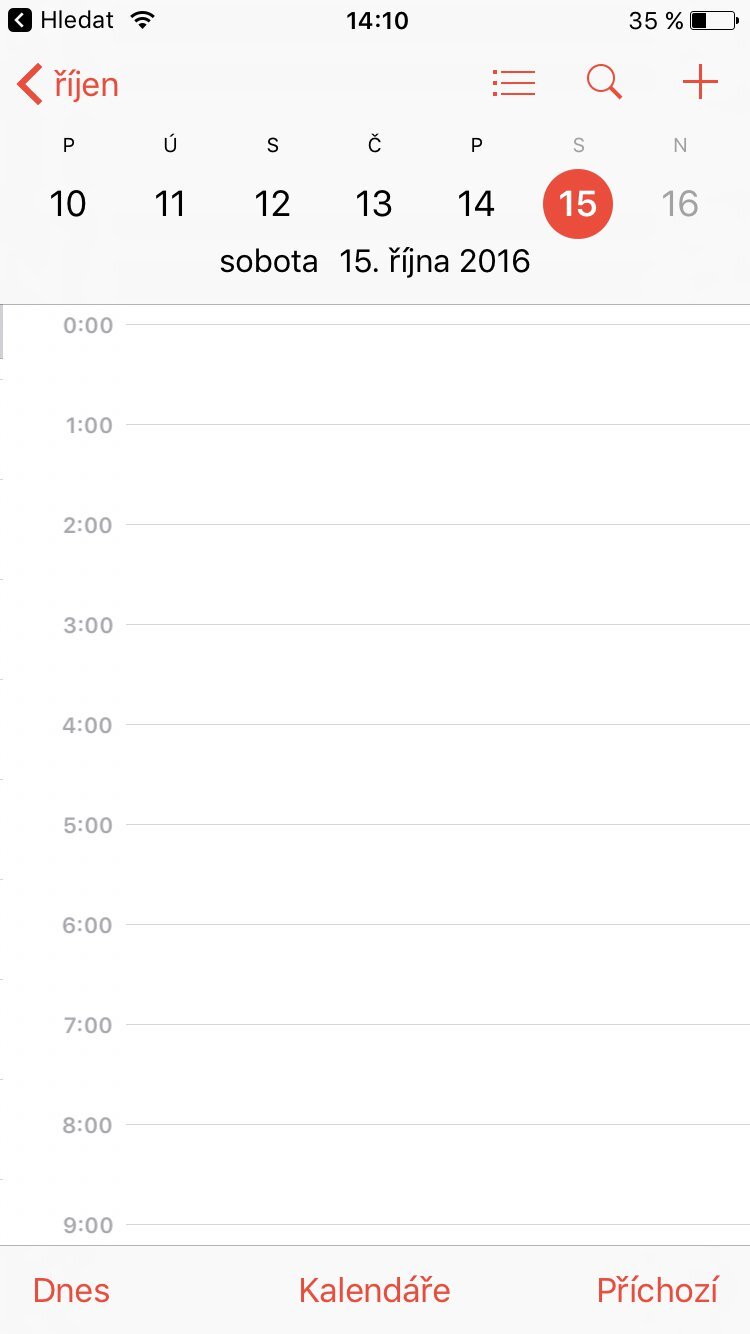Open the Příchozí inbox

click(x=657, y=1290)
